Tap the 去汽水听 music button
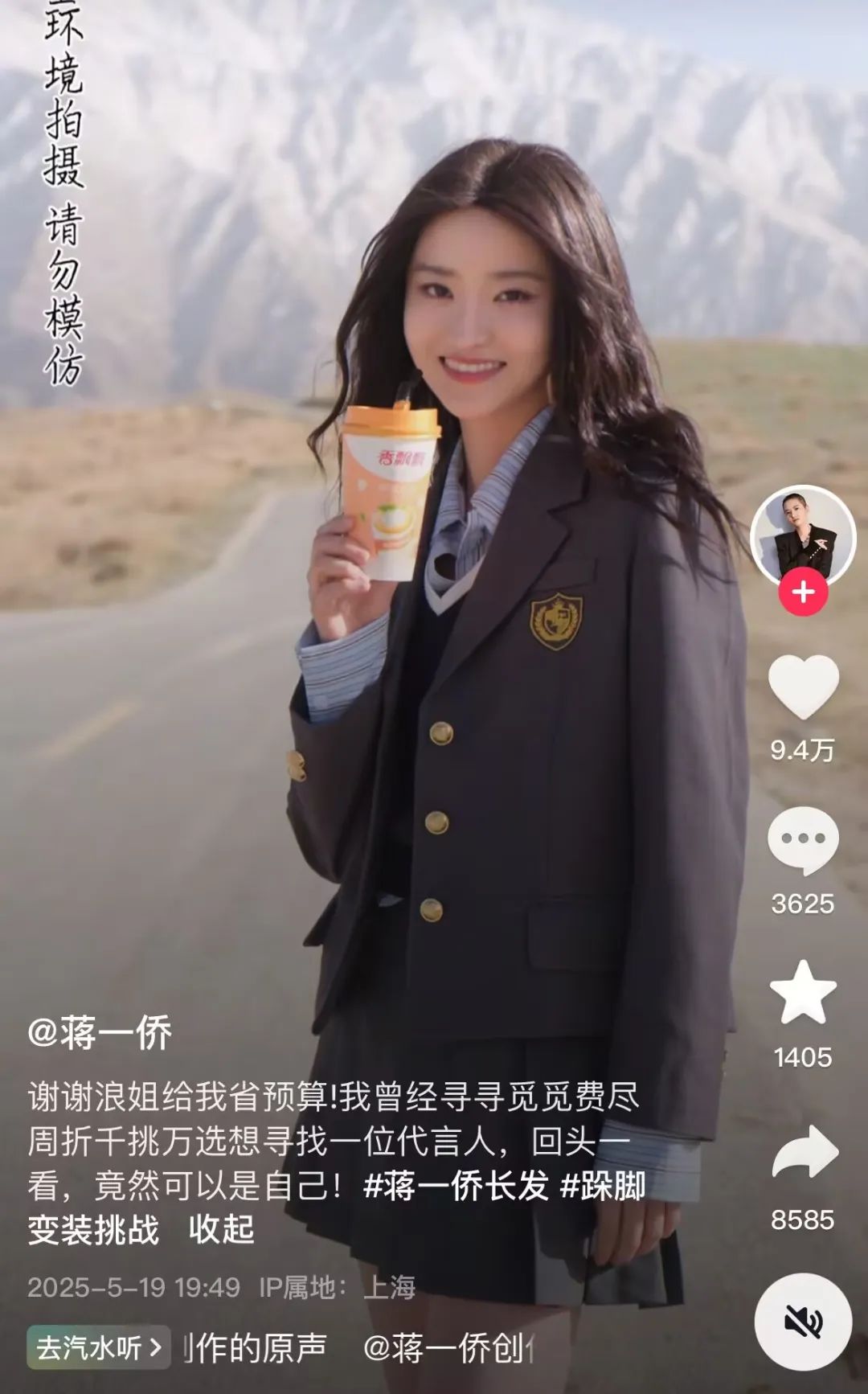 [x=99, y=1347]
